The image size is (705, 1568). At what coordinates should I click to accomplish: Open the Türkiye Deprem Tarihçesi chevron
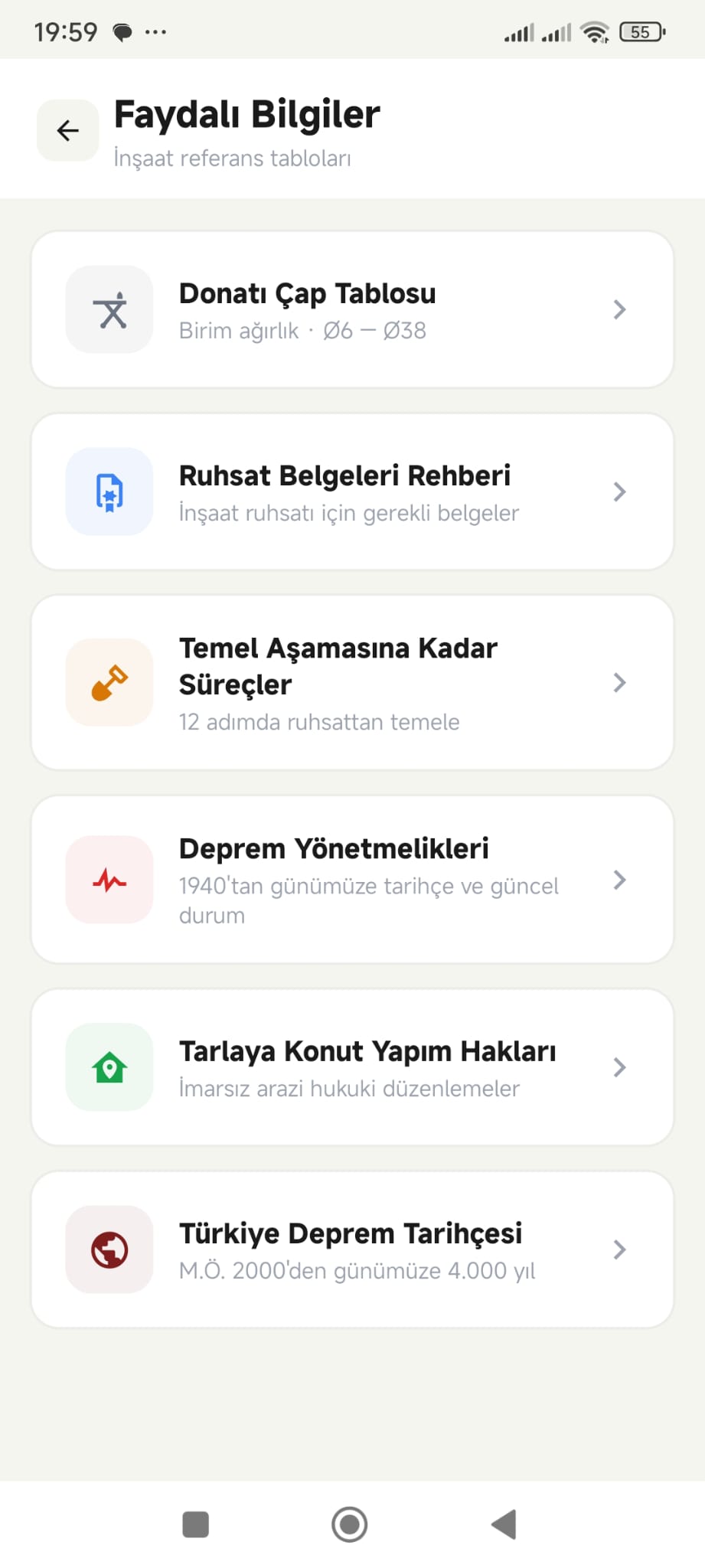click(619, 1248)
